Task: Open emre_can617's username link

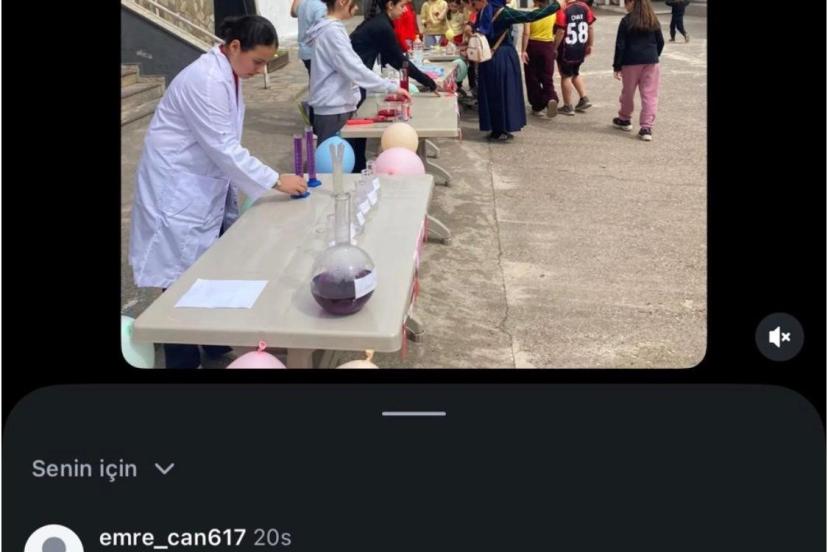Action: tap(172, 538)
